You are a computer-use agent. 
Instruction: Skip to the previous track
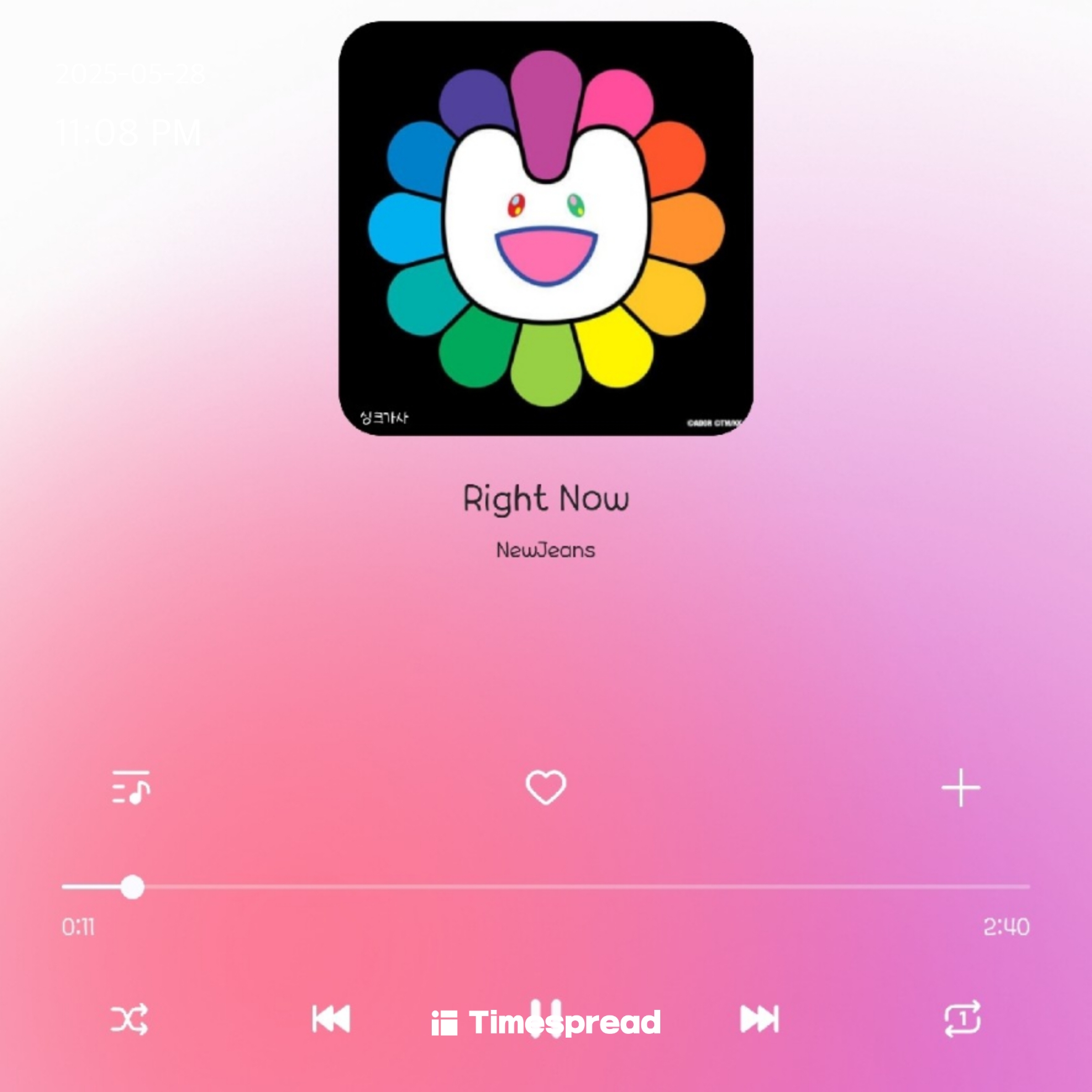[x=331, y=1019]
